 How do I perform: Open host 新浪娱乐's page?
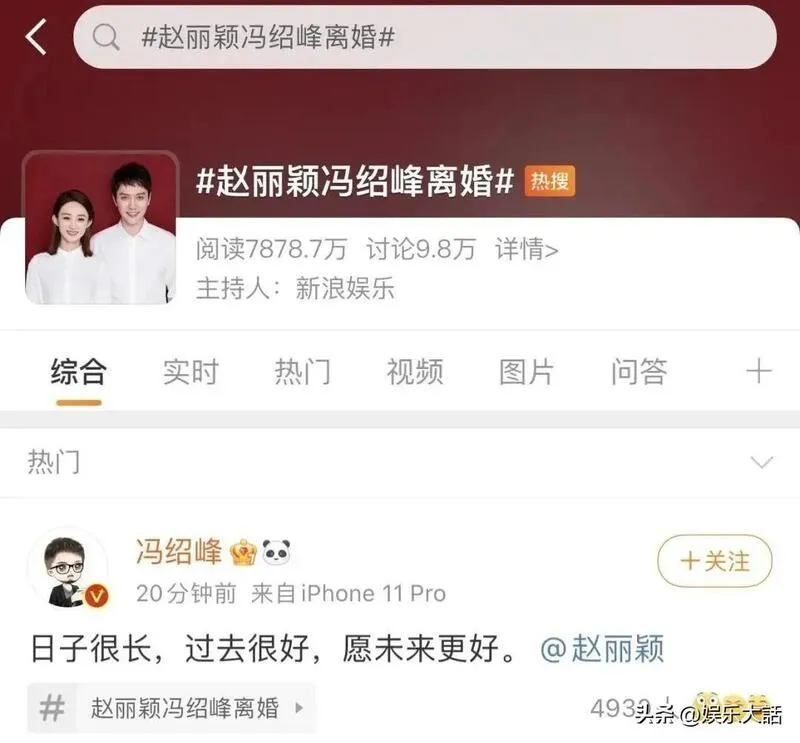(345, 289)
